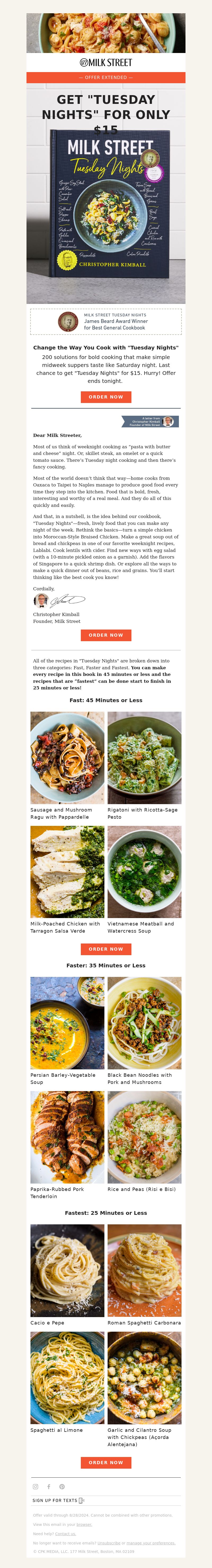
Task: Open the Sausage and Mushroom Ragu recipe photo
Action: (67, 758)
